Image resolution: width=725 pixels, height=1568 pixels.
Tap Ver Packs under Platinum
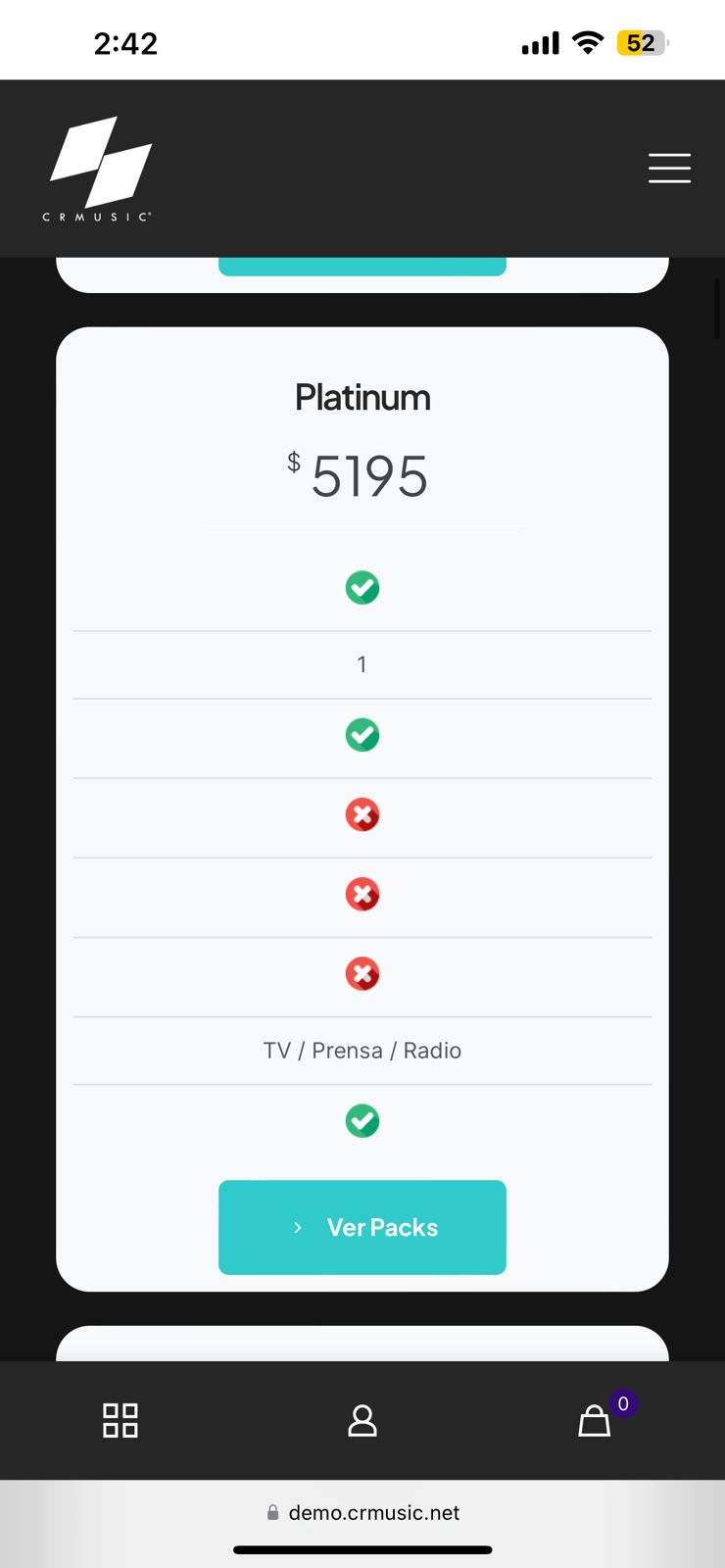362,1227
